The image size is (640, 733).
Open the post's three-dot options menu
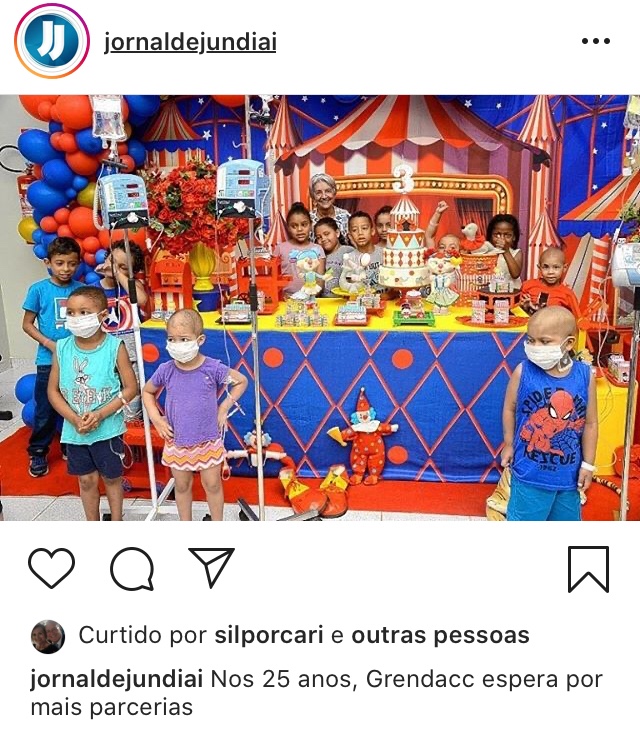coord(595,42)
